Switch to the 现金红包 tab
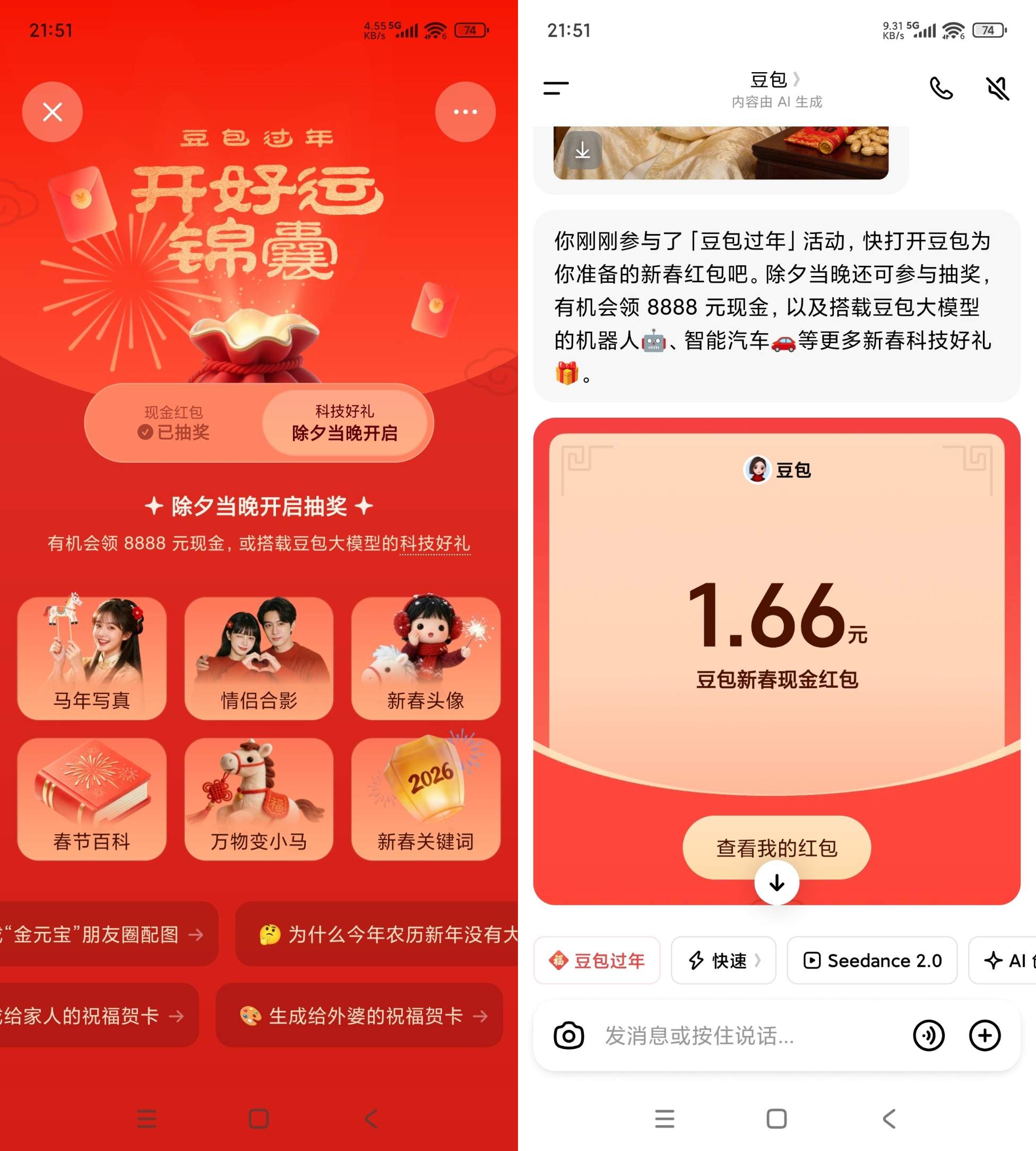Viewport: 1036px width, 1151px height. (174, 423)
